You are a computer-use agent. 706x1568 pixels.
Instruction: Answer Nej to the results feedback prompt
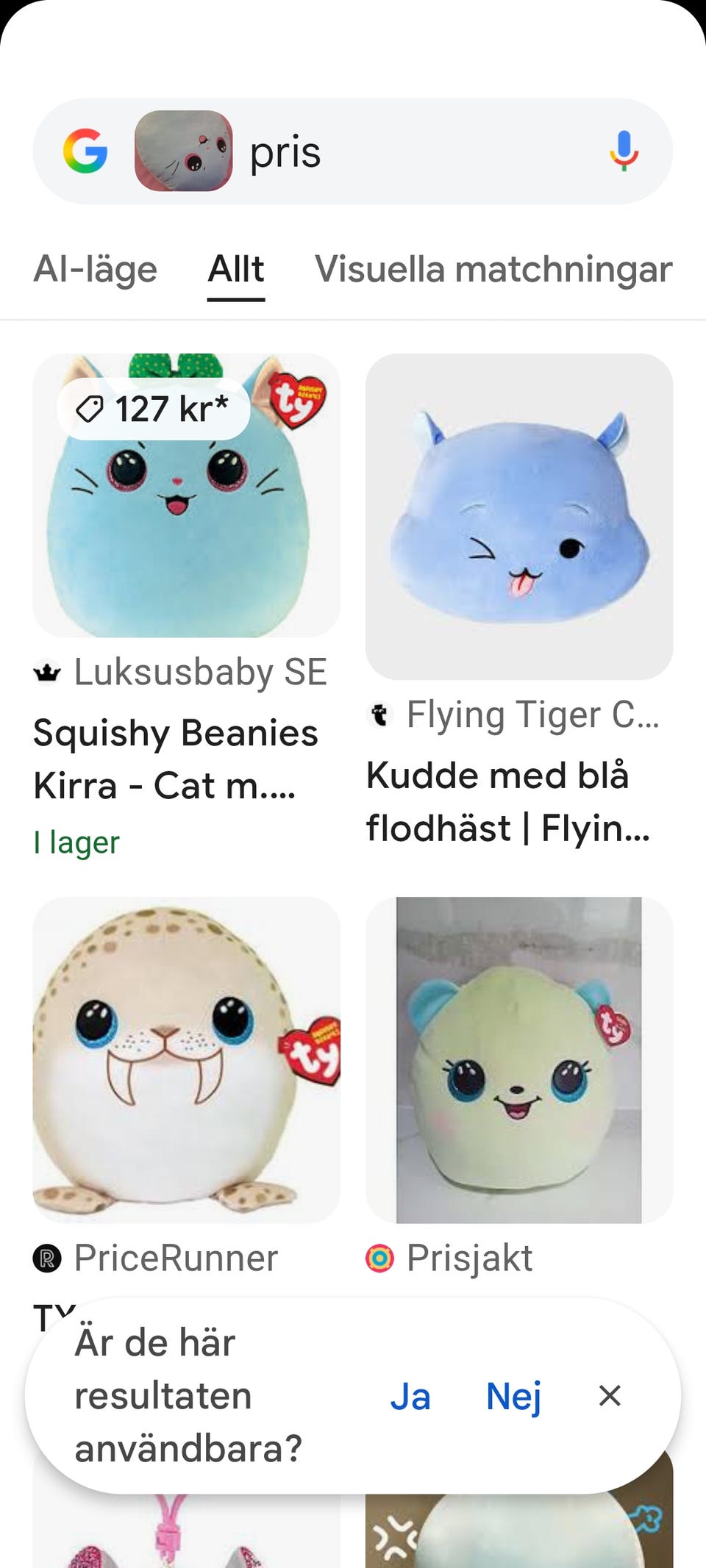(514, 1396)
